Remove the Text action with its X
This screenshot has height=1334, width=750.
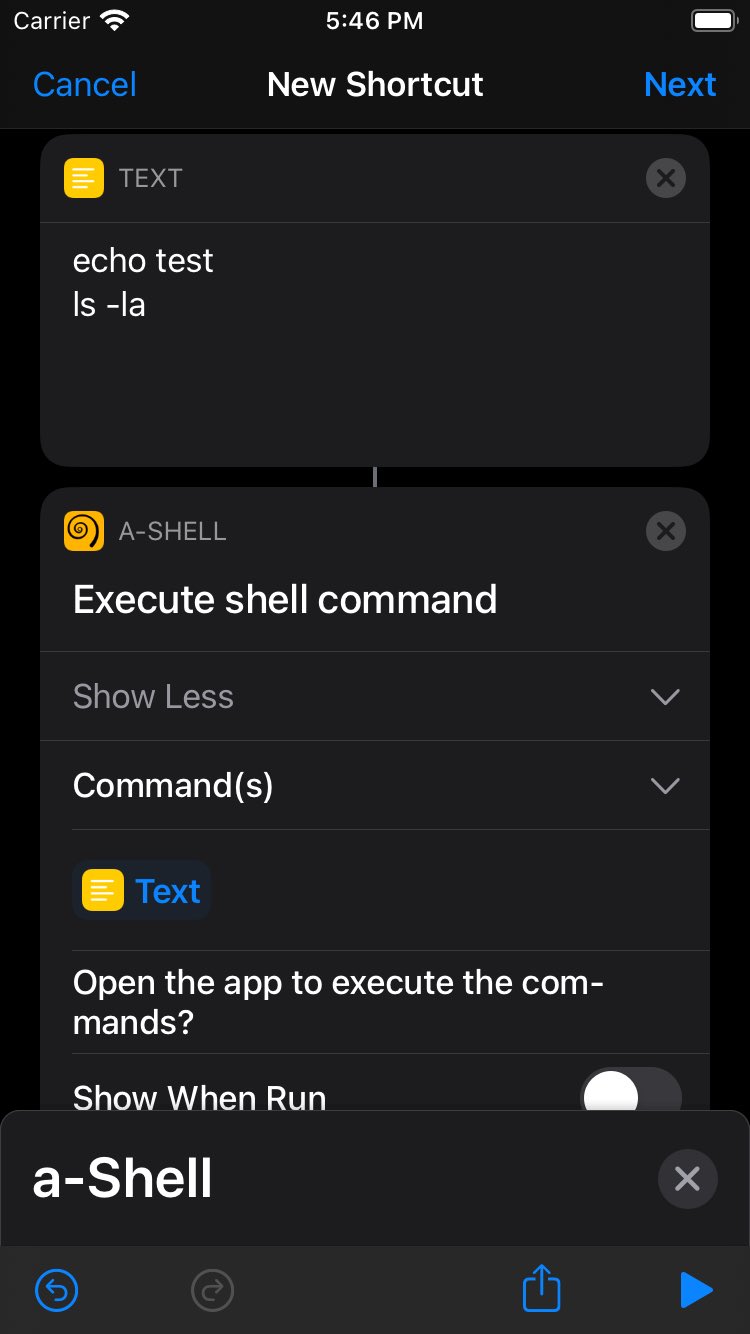tap(665, 178)
